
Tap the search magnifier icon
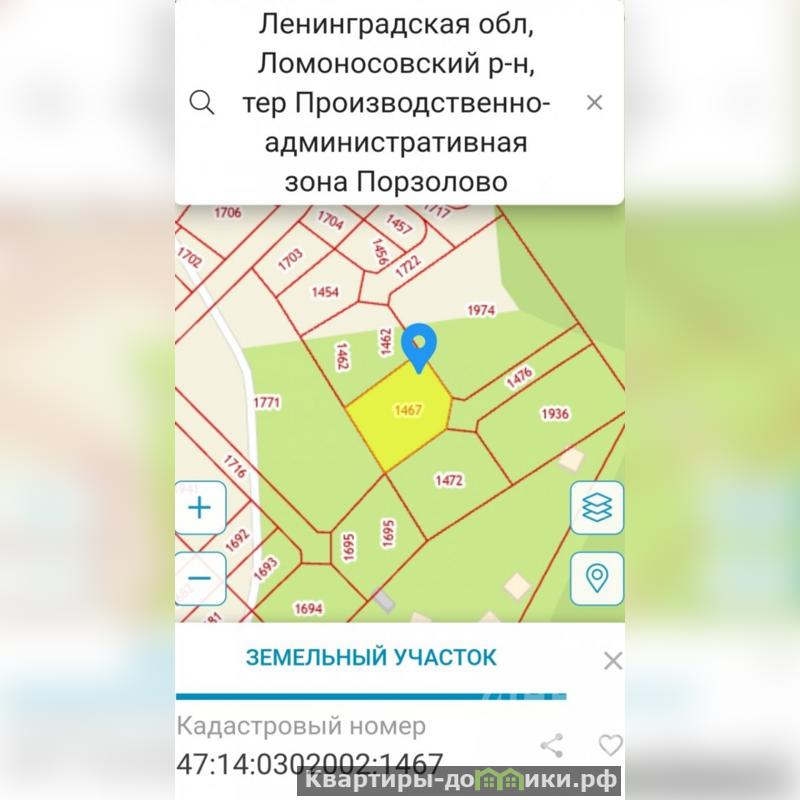click(x=202, y=103)
